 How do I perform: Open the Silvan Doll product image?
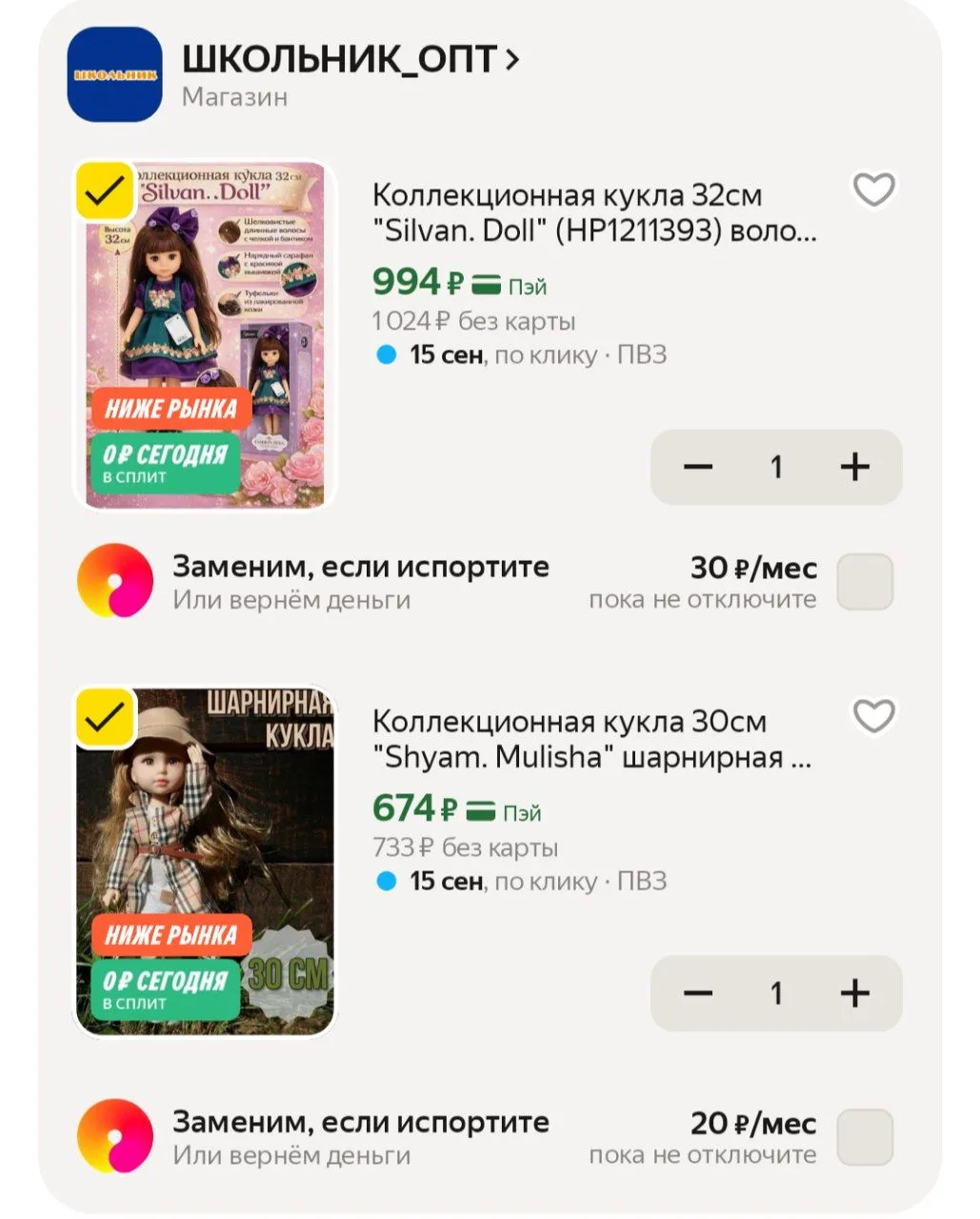point(205,334)
